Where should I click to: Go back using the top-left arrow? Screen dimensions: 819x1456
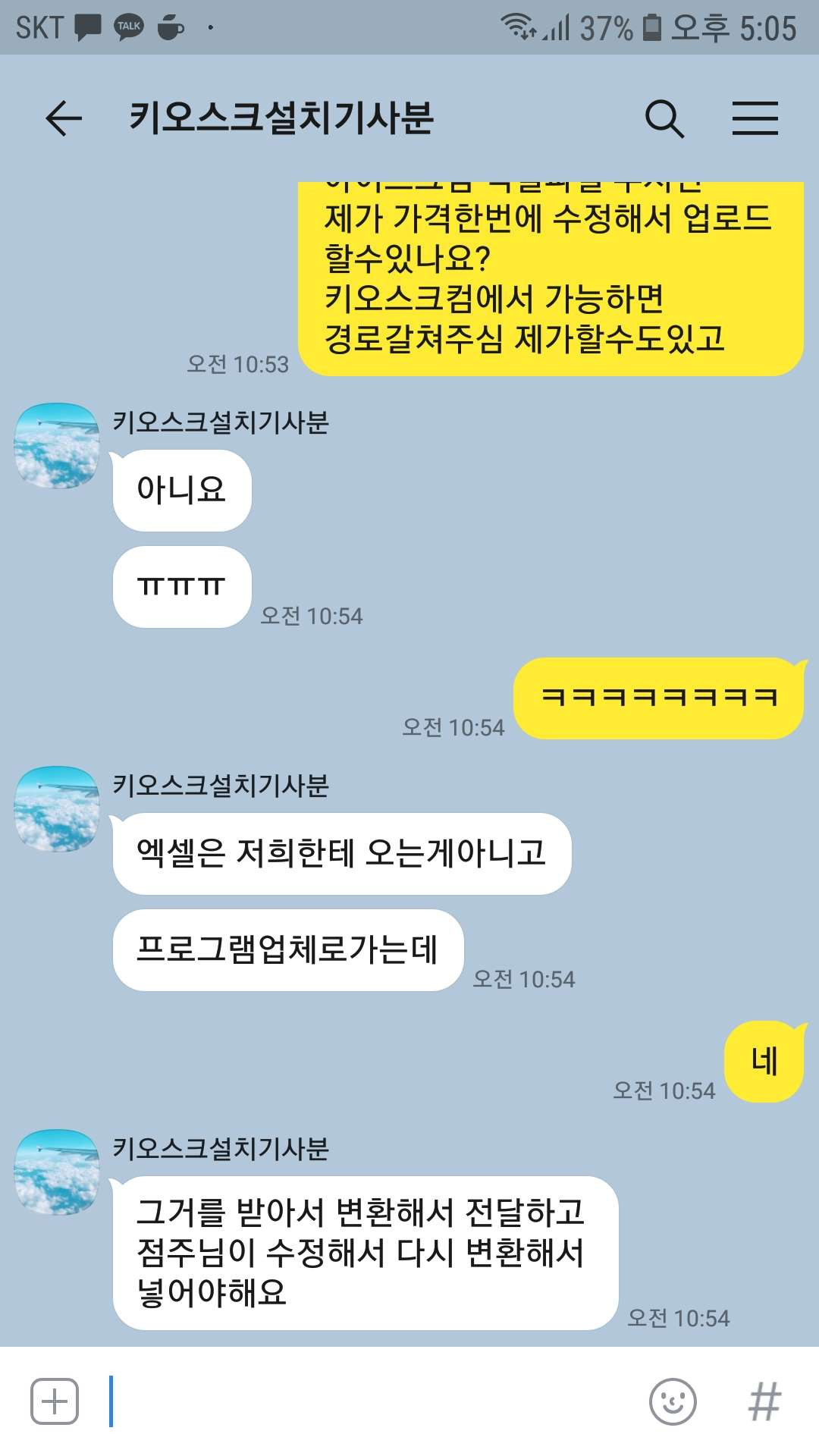click(64, 118)
